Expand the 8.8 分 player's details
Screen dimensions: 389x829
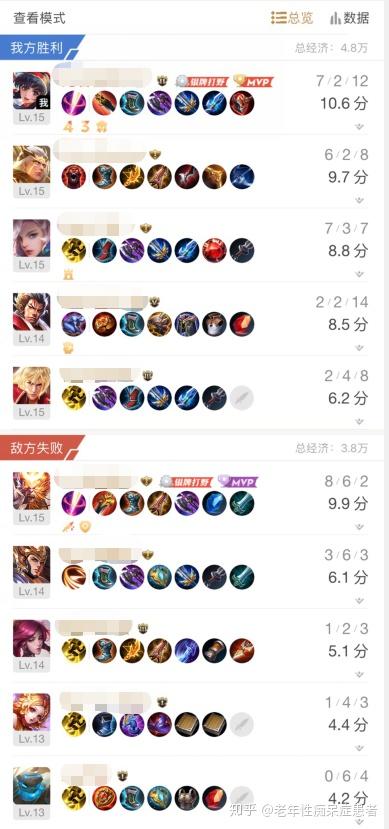[359, 274]
